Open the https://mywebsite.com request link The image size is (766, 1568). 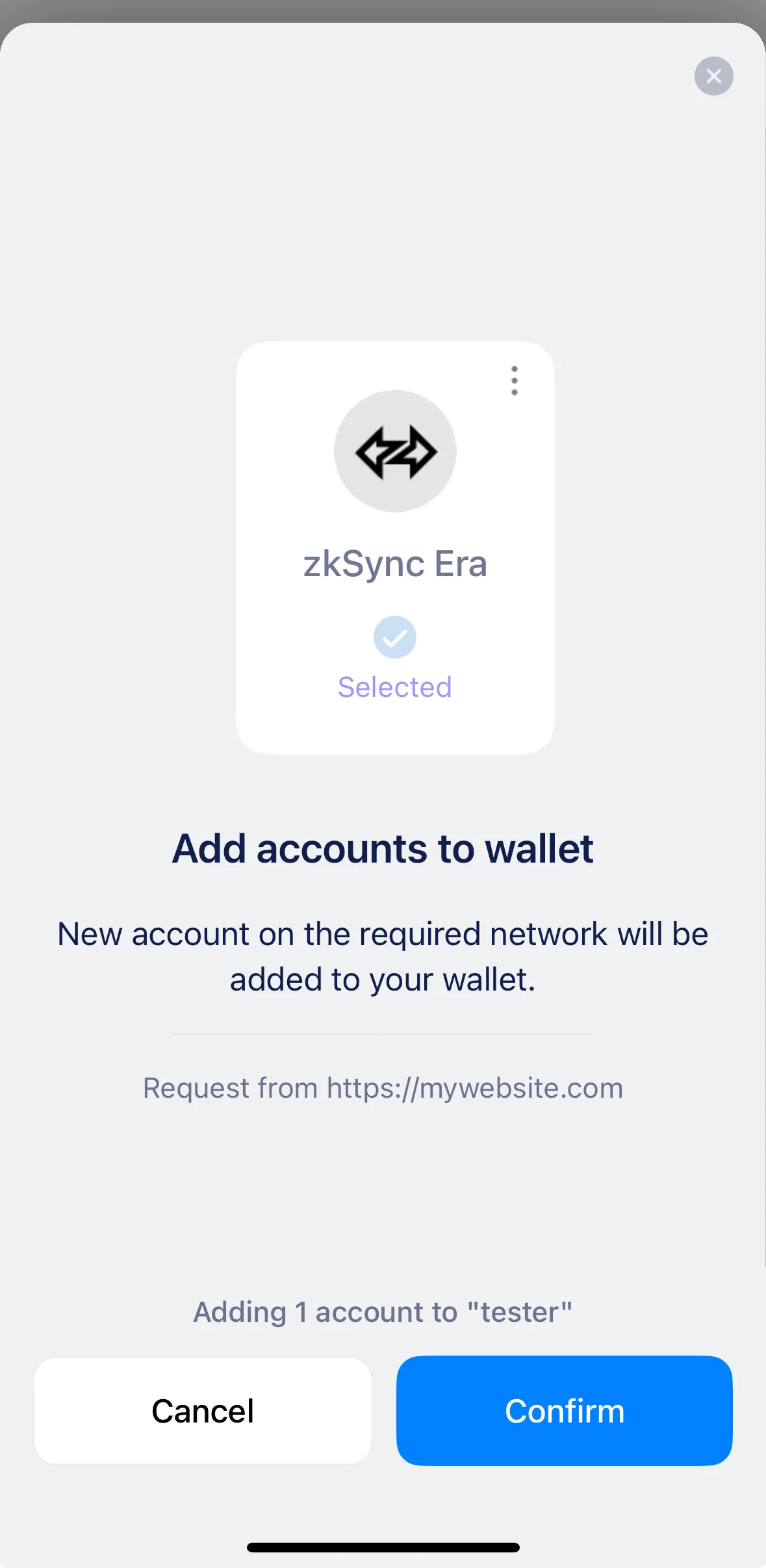click(473, 1088)
